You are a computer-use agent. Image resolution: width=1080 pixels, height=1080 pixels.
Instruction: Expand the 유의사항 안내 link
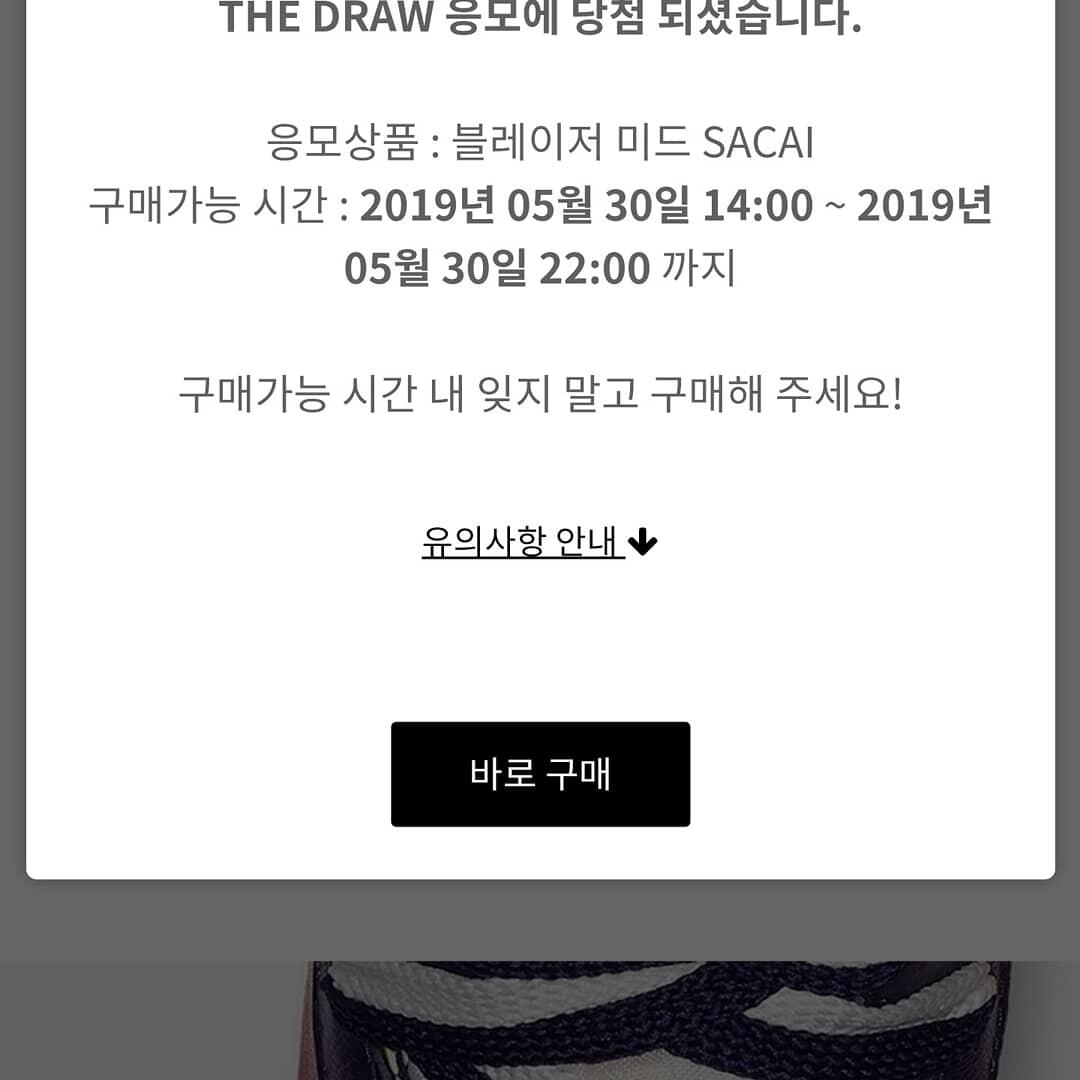[539, 542]
